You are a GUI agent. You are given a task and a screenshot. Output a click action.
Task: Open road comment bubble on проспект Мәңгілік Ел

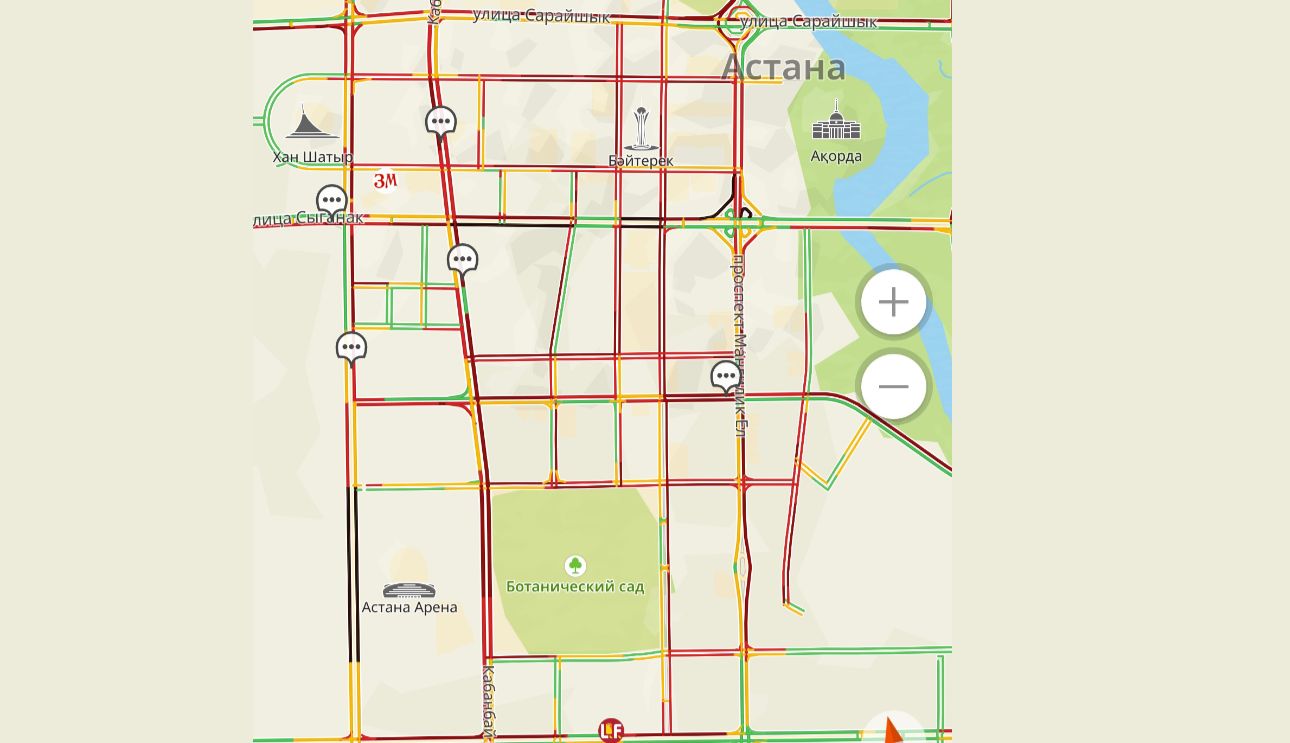pyautogui.click(x=725, y=377)
